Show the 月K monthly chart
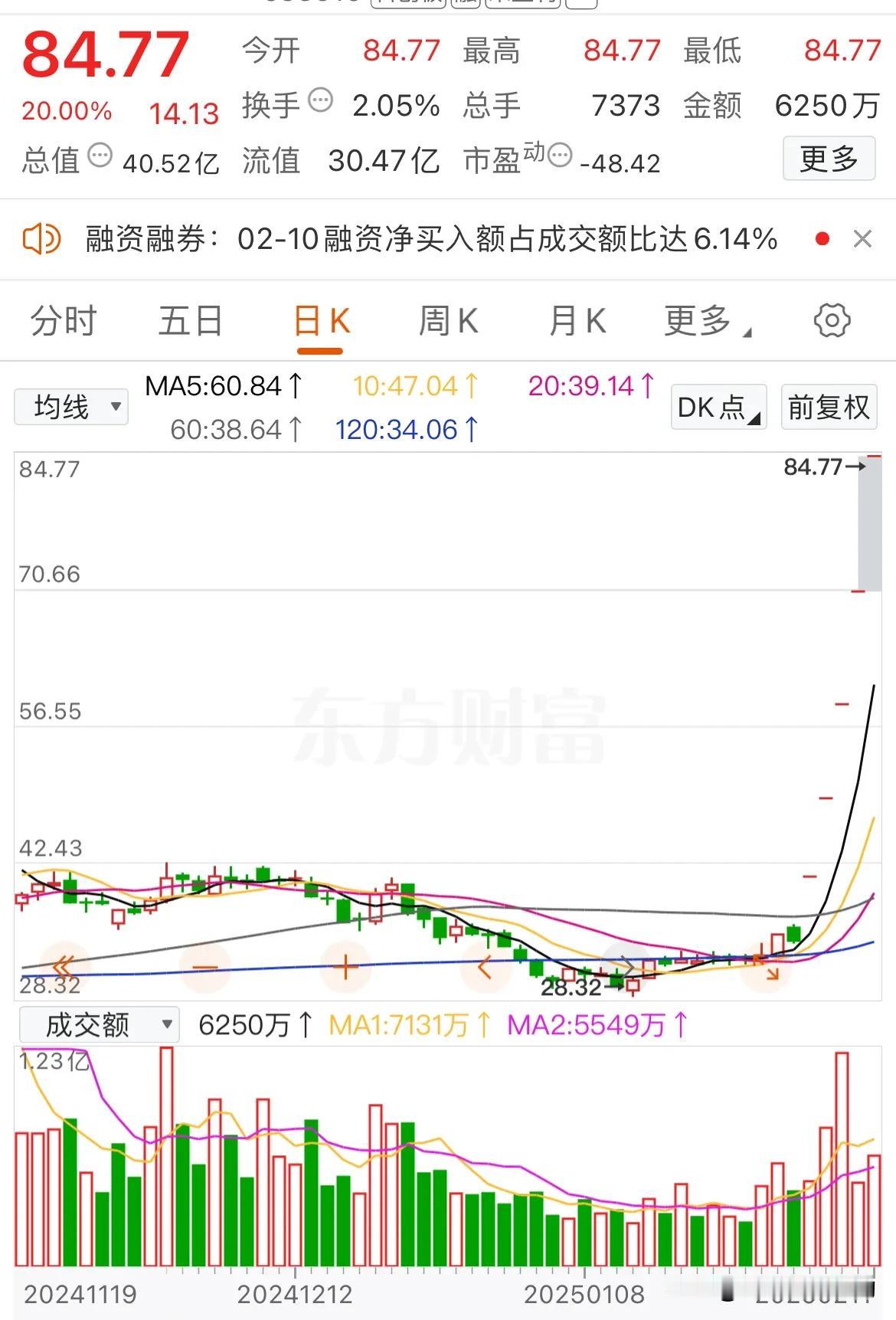 (577, 321)
